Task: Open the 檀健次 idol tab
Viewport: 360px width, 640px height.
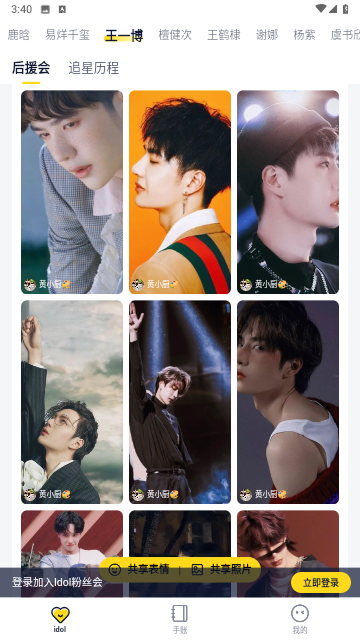Action: click(175, 35)
